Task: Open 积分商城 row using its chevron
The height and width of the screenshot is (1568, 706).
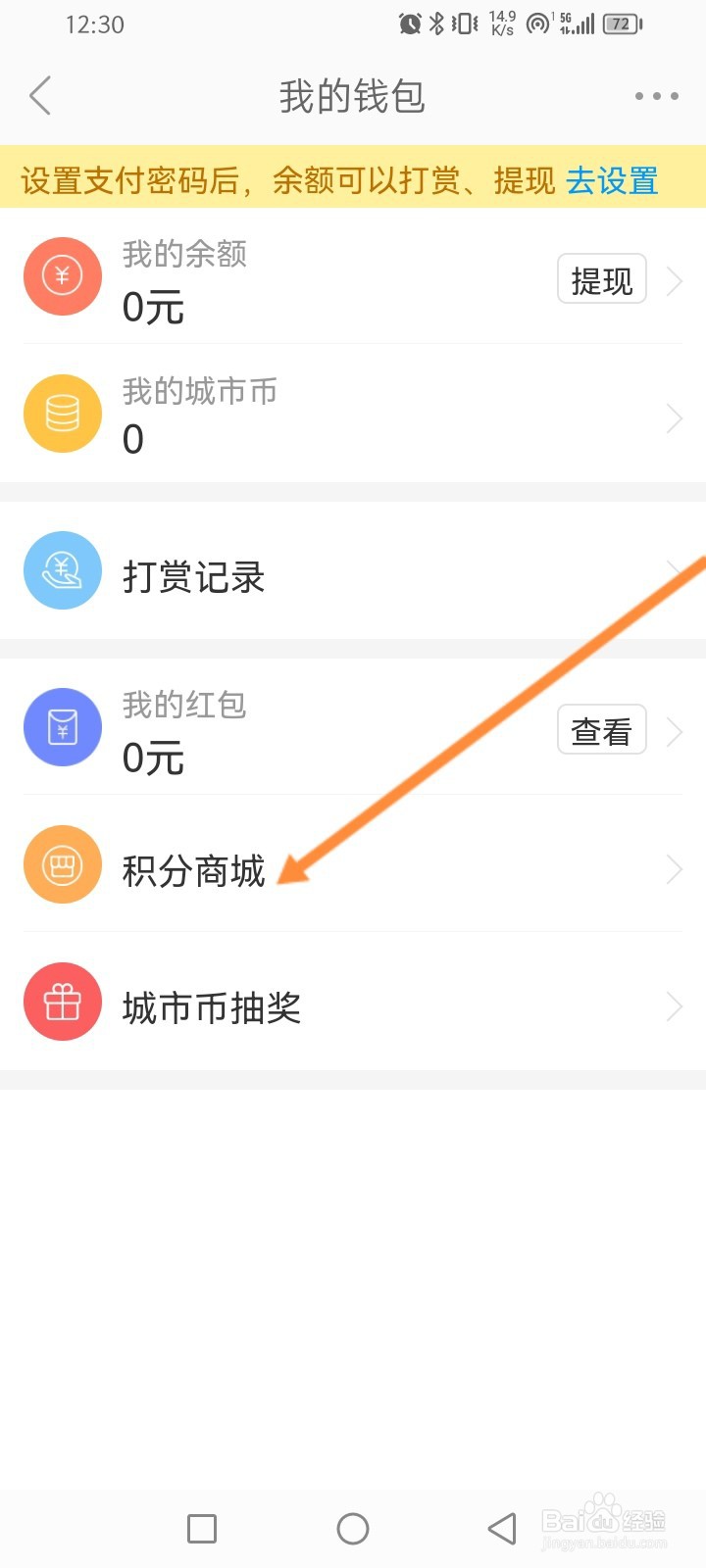Action: pos(674,868)
